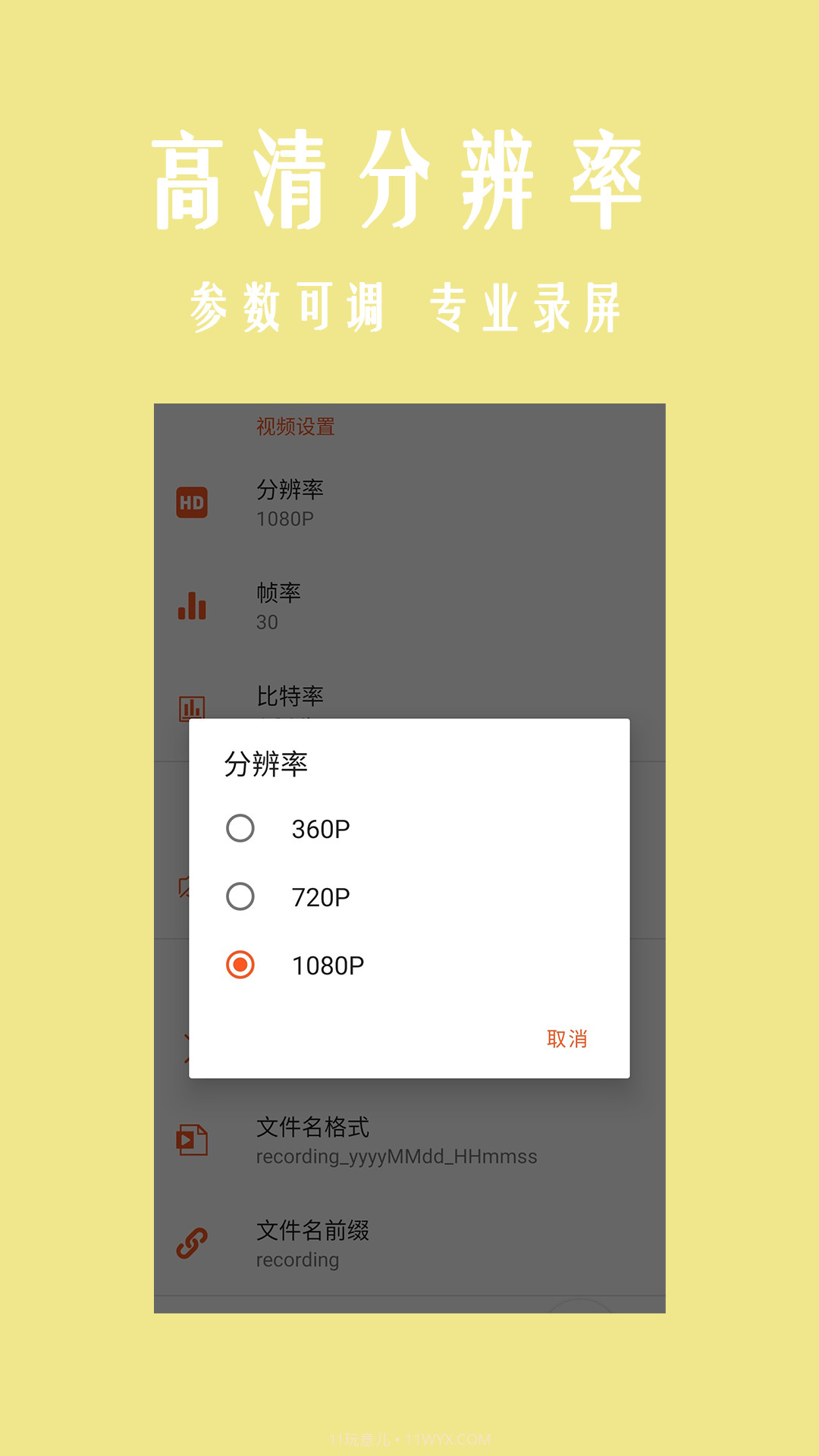Tap the audio icon behind the dialog edge

(x=184, y=886)
